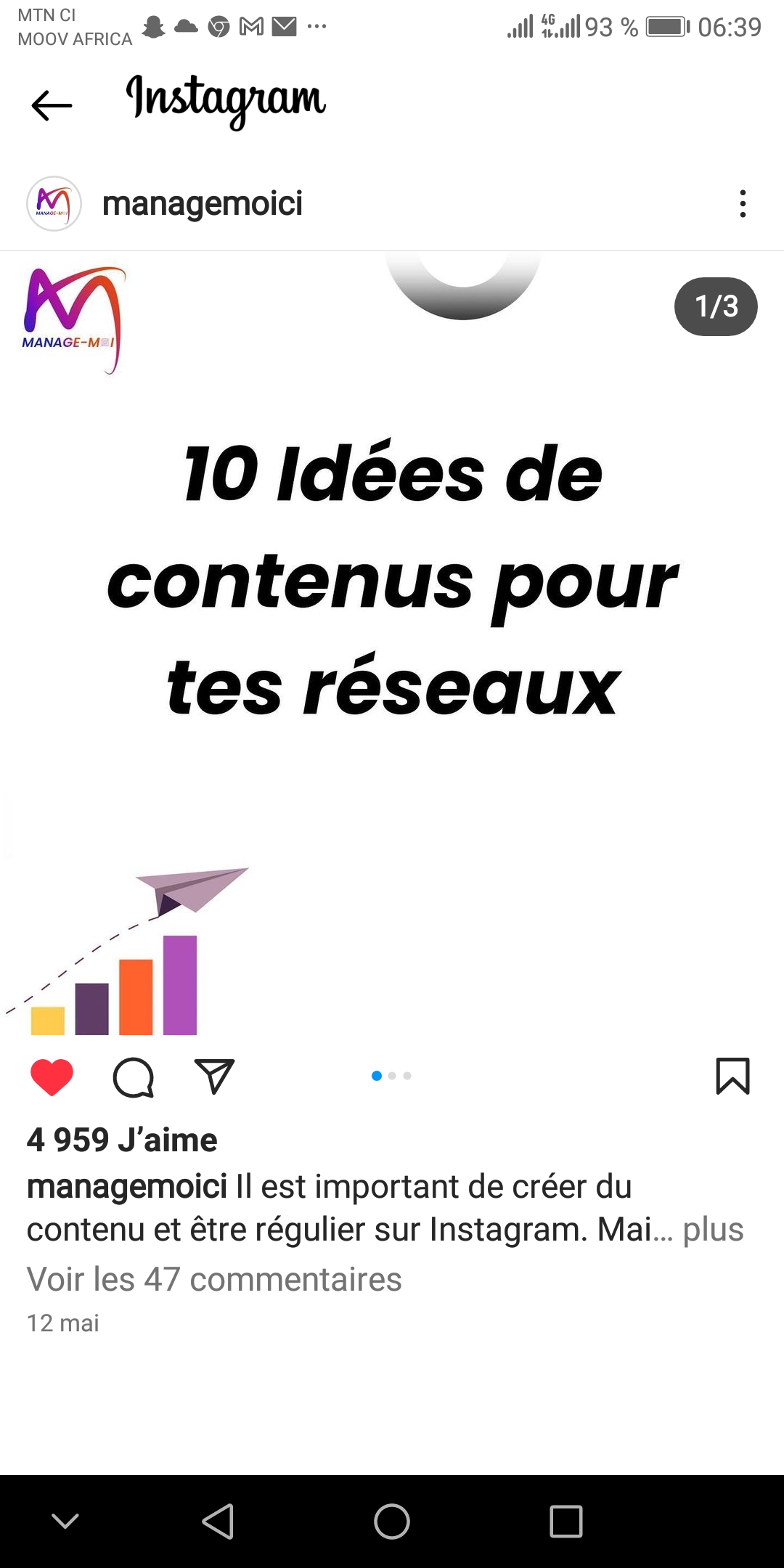Open recent apps from navigation bar
784x1568 pixels.
point(566,1521)
